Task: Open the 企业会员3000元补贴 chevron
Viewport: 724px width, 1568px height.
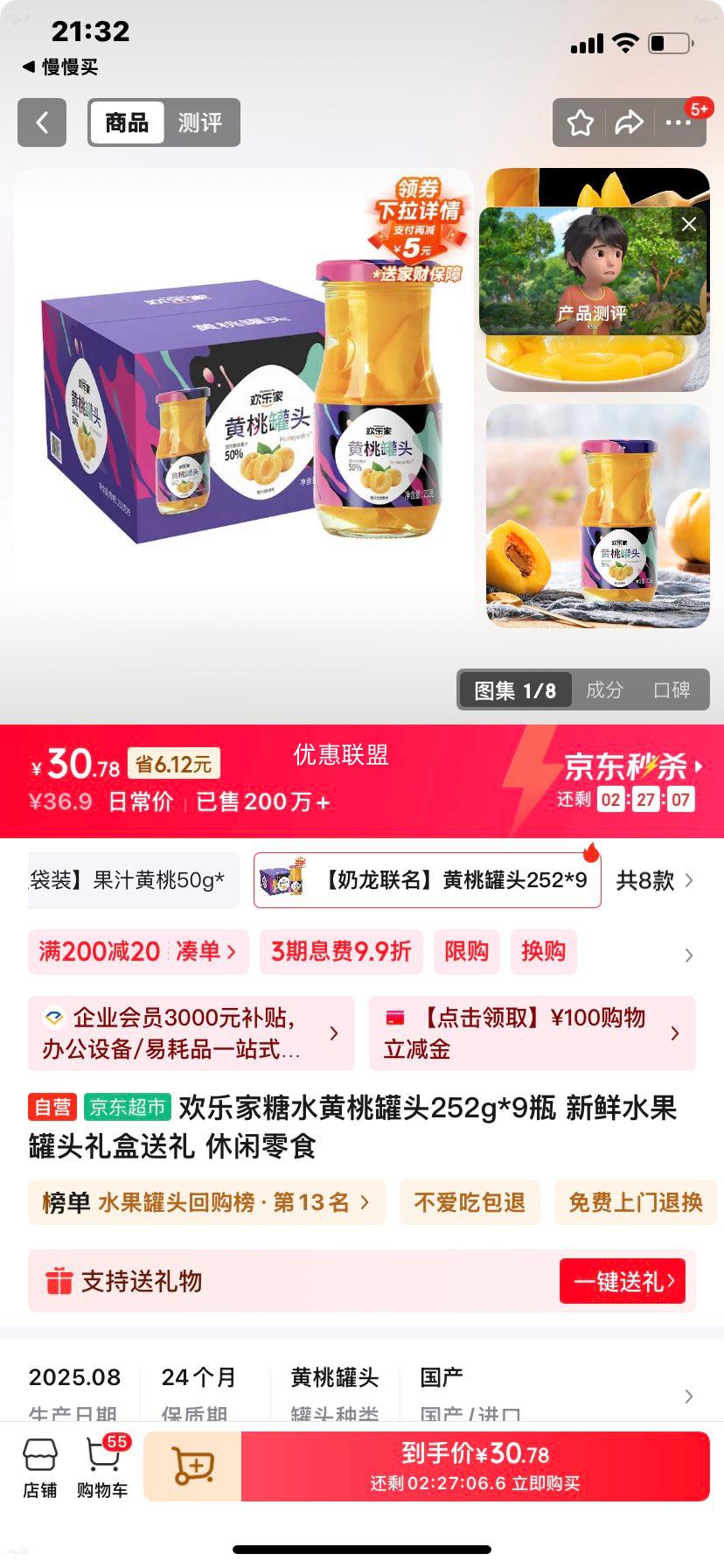Action: tap(334, 1033)
